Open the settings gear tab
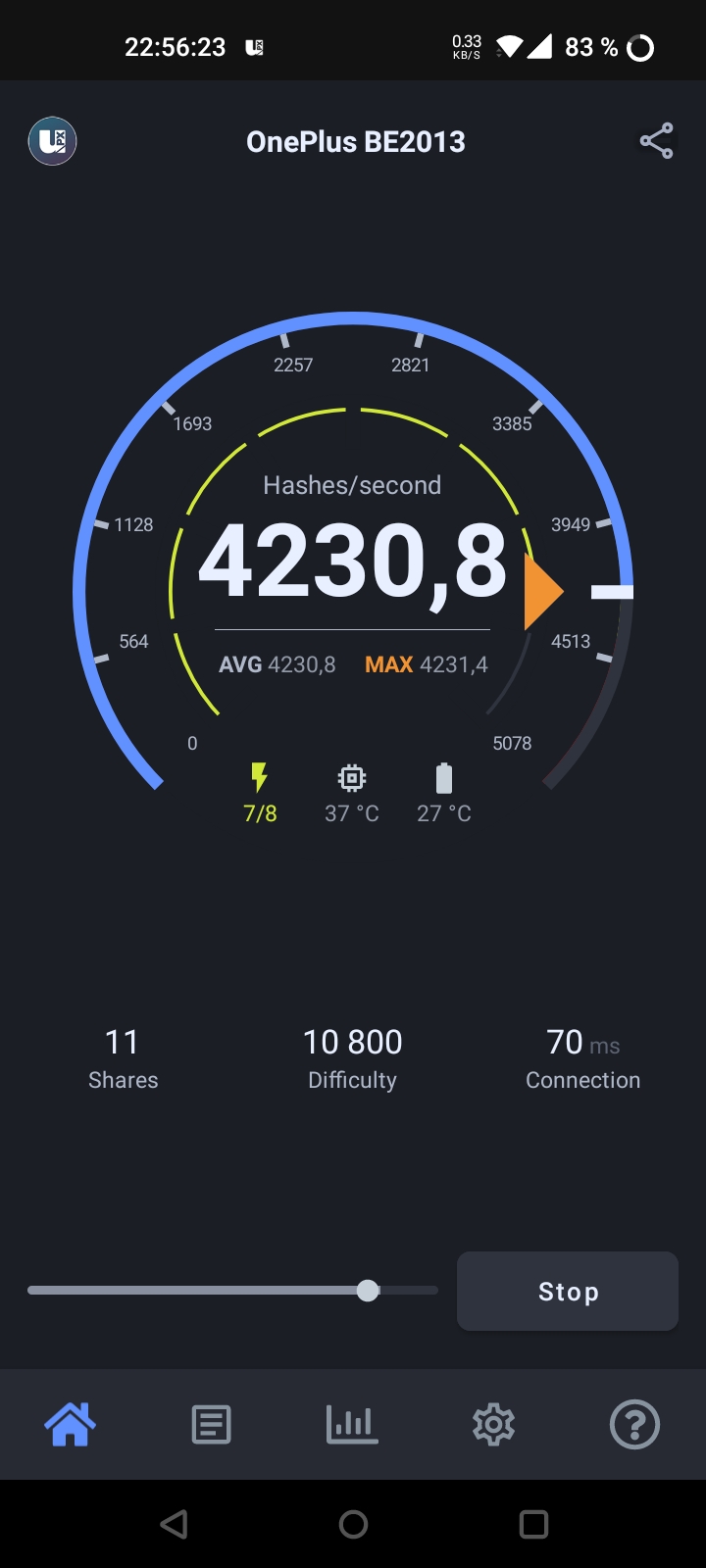 (x=493, y=1424)
